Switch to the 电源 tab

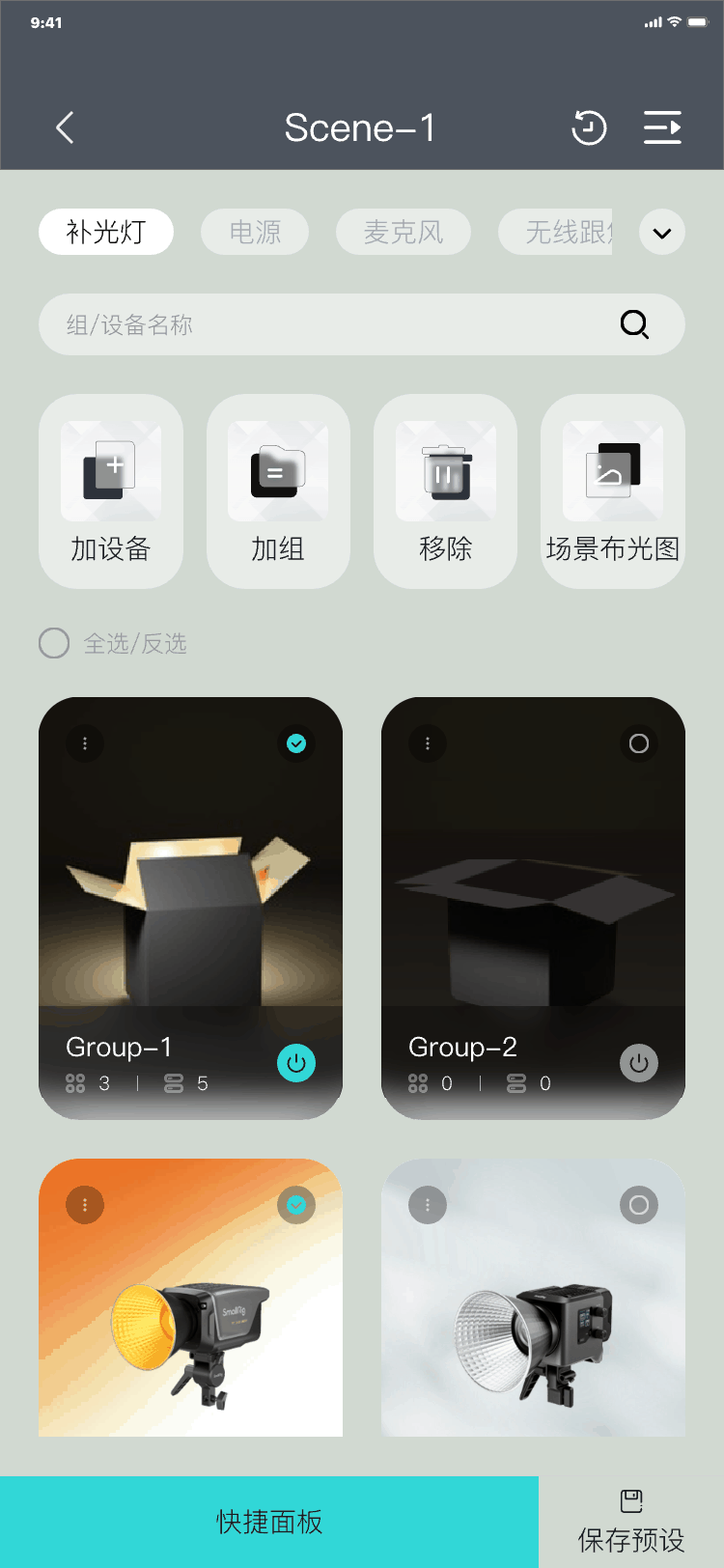pyautogui.click(x=255, y=232)
